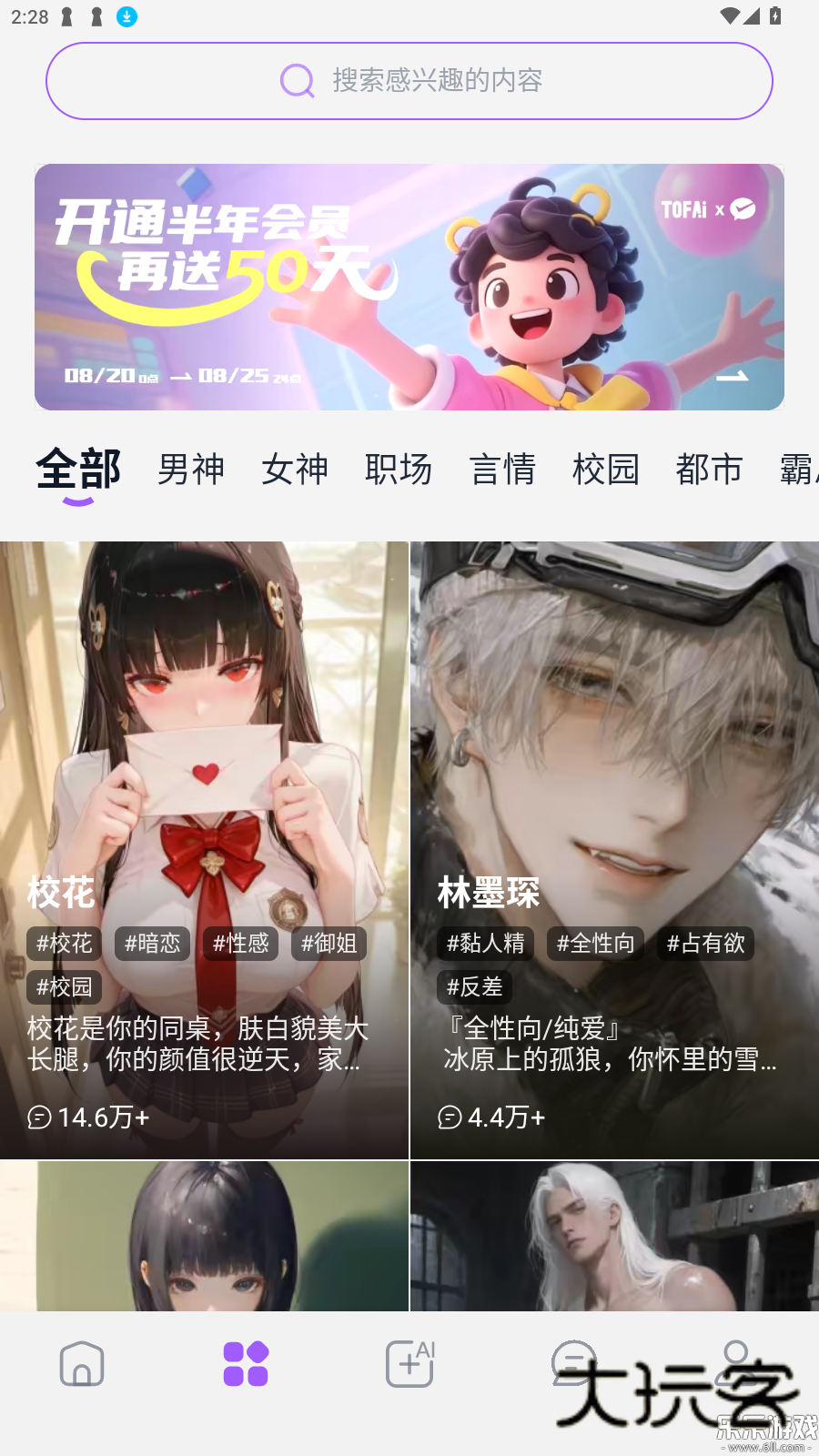Open the +AI creation icon

pyautogui.click(x=409, y=1362)
